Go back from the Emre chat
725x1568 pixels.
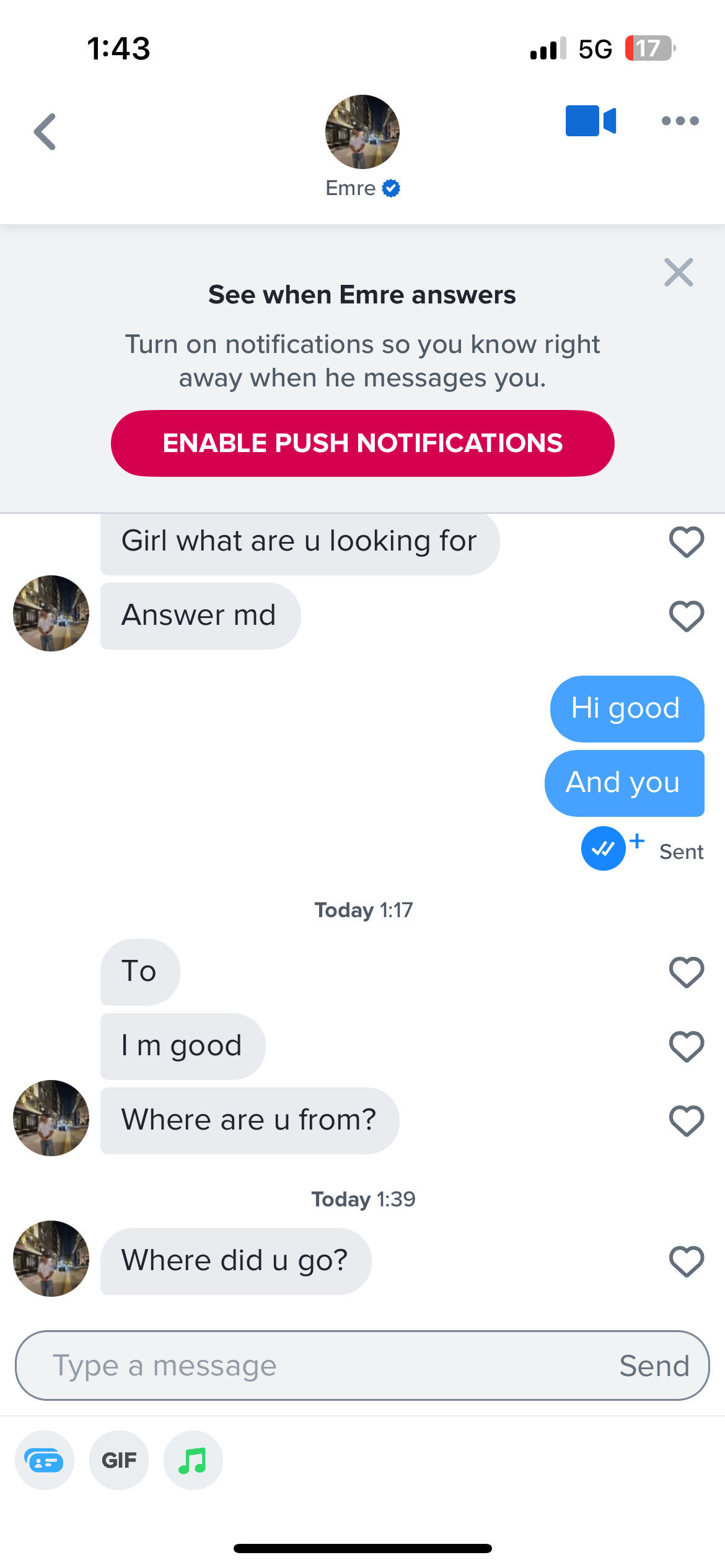45,131
